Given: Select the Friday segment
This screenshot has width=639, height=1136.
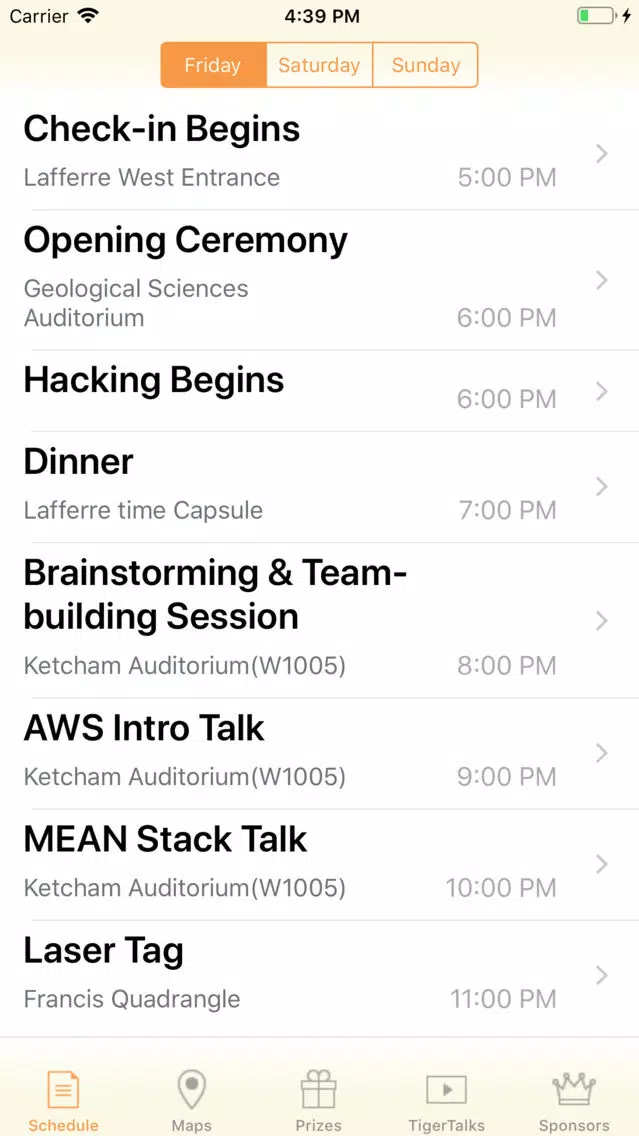Looking at the screenshot, I should [214, 65].
